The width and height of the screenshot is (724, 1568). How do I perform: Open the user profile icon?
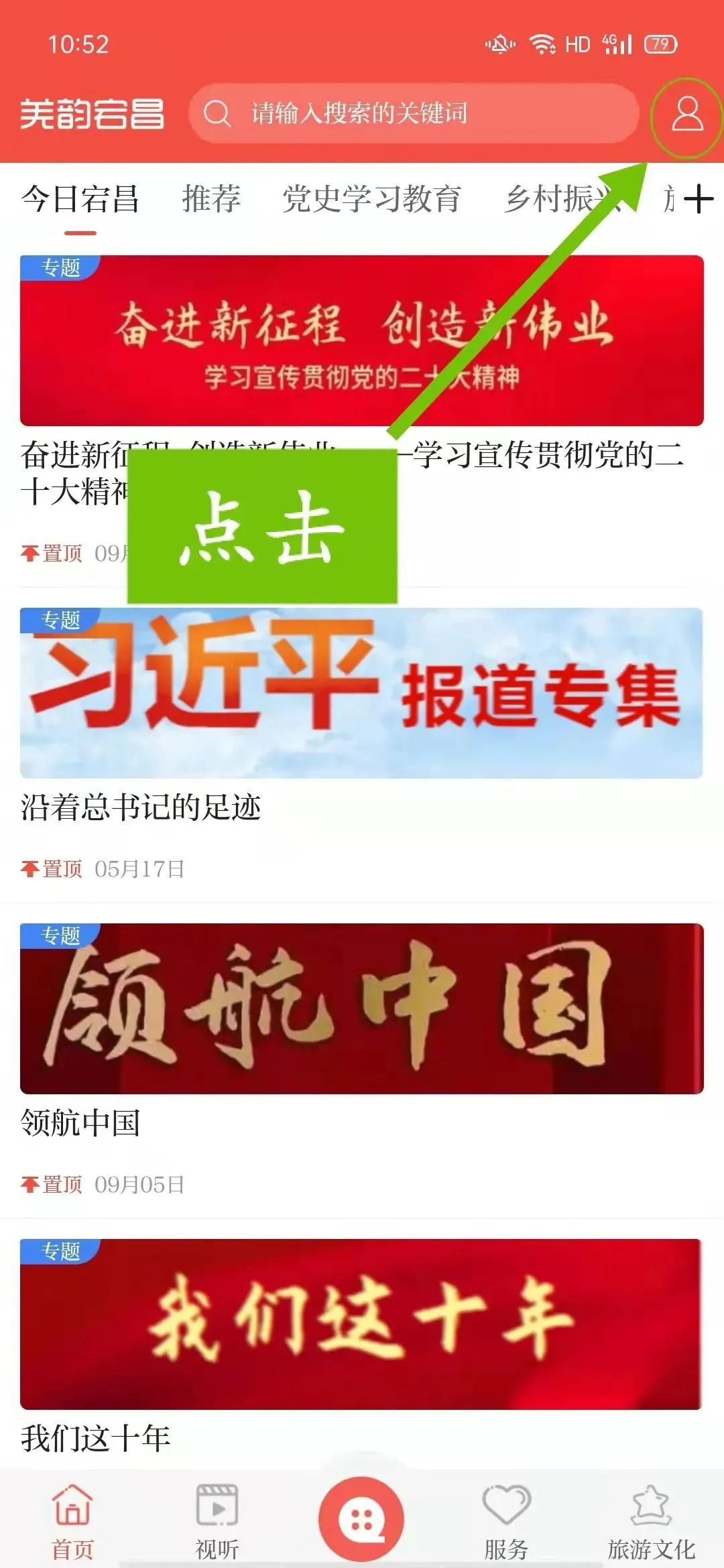687,114
